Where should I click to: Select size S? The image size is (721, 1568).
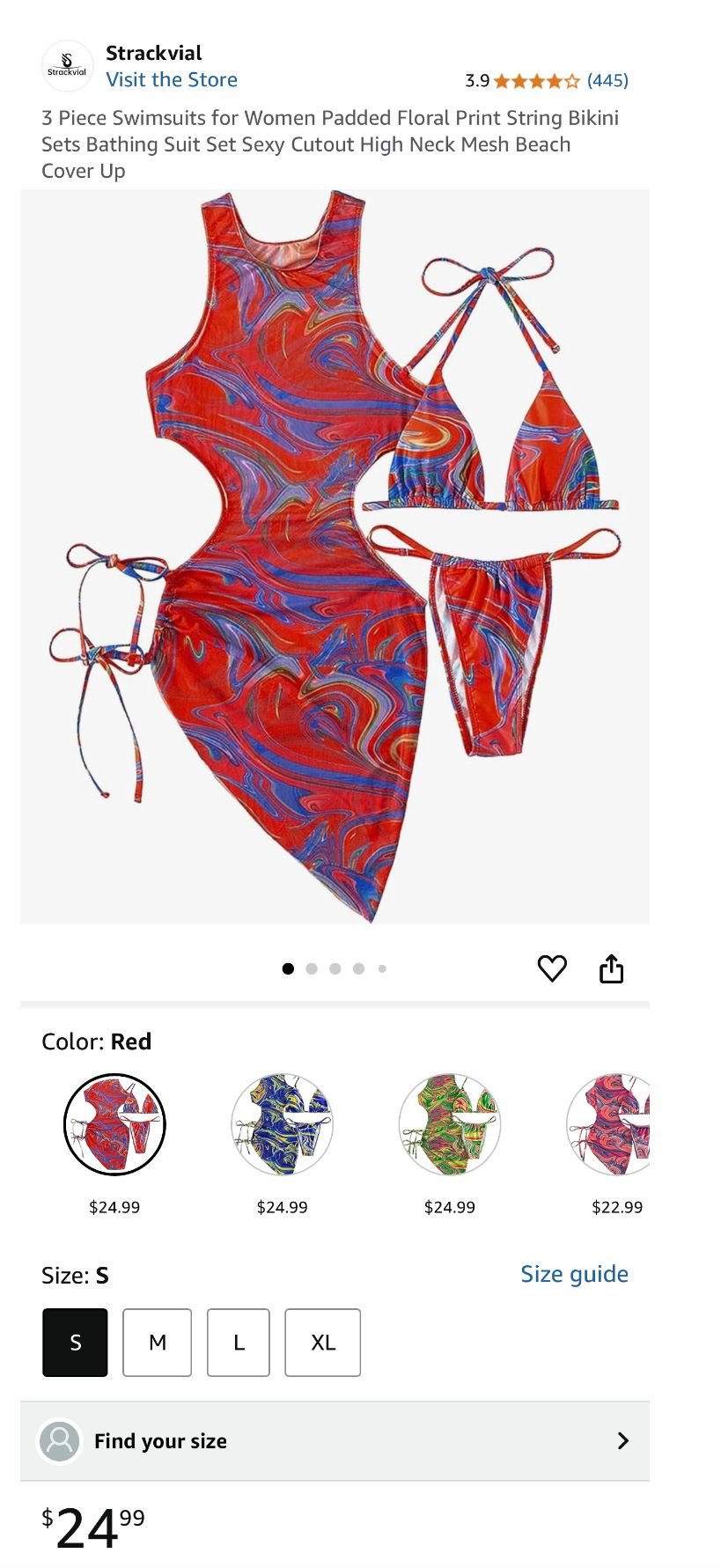[x=75, y=1343]
